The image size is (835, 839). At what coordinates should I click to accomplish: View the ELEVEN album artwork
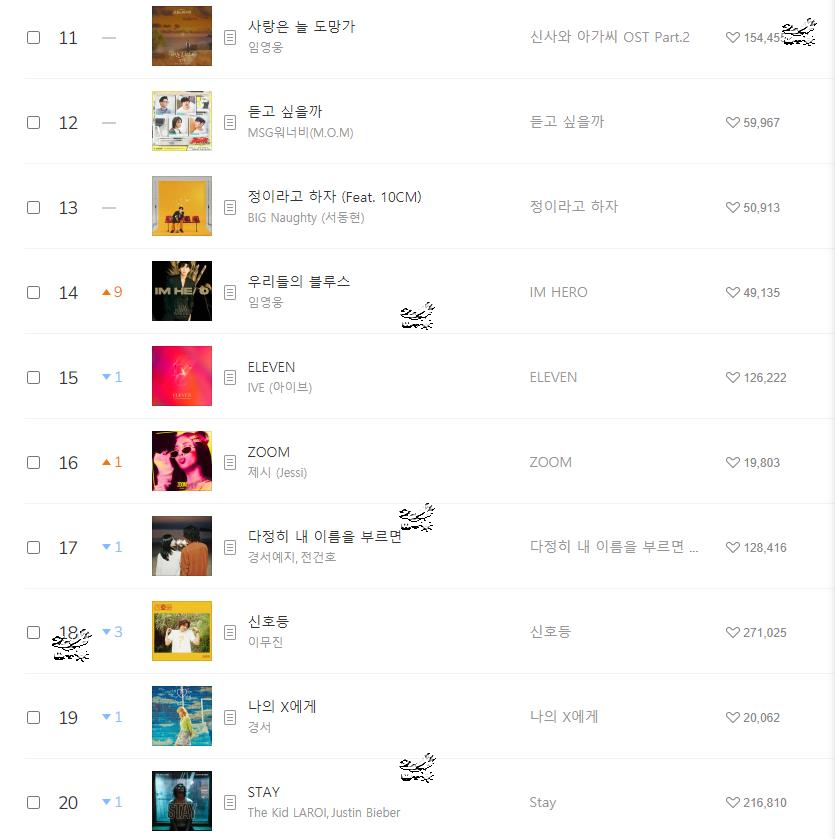coord(181,376)
